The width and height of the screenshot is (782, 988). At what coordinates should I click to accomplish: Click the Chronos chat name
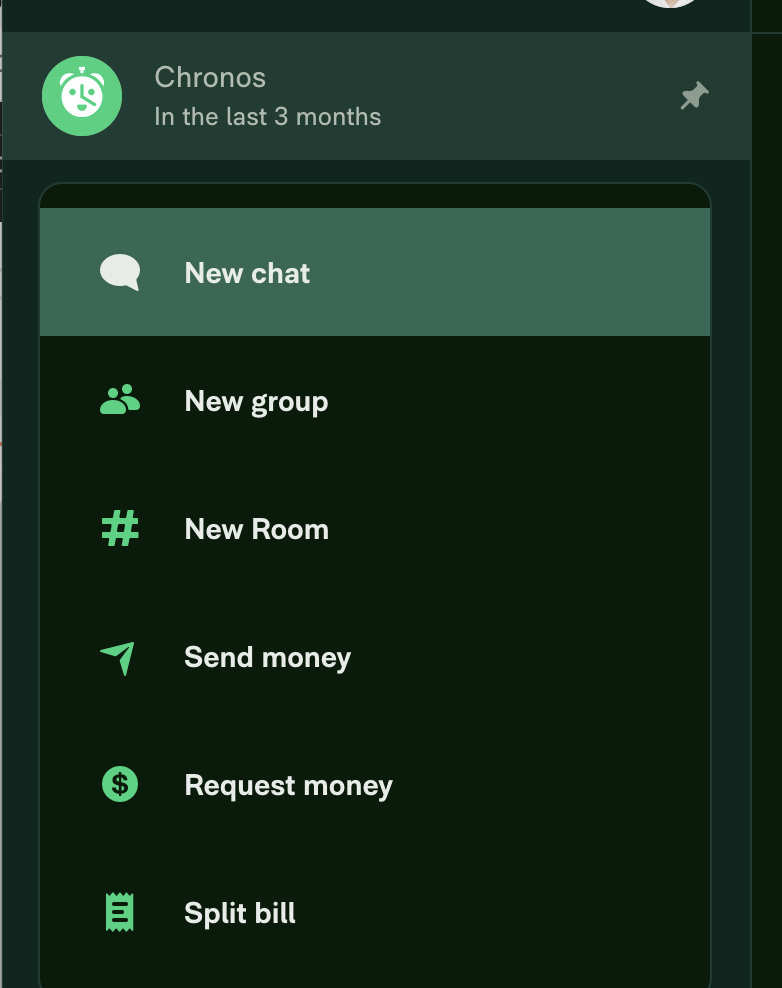(x=210, y=77)
